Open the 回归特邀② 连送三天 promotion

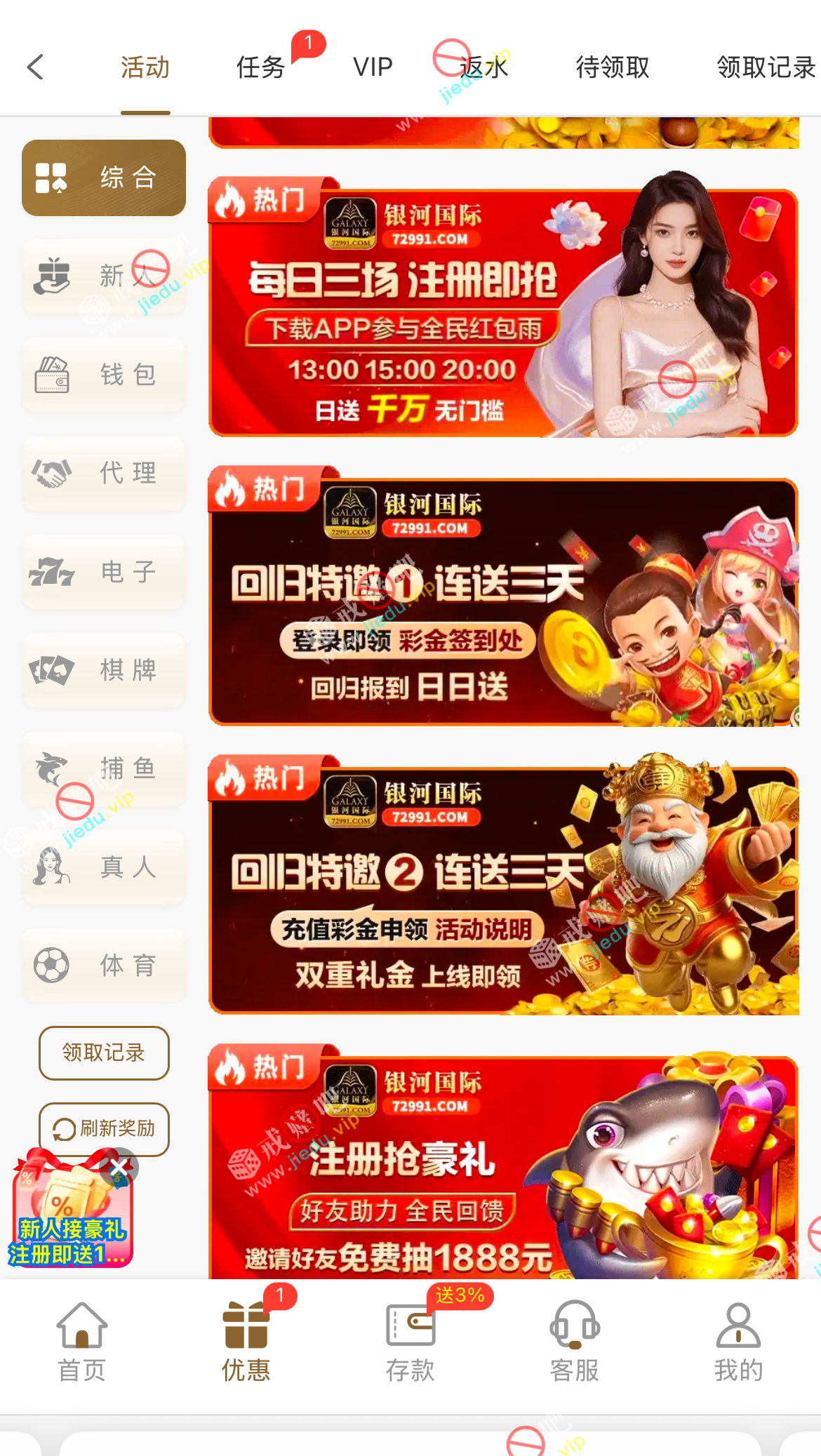pos(503,887)
